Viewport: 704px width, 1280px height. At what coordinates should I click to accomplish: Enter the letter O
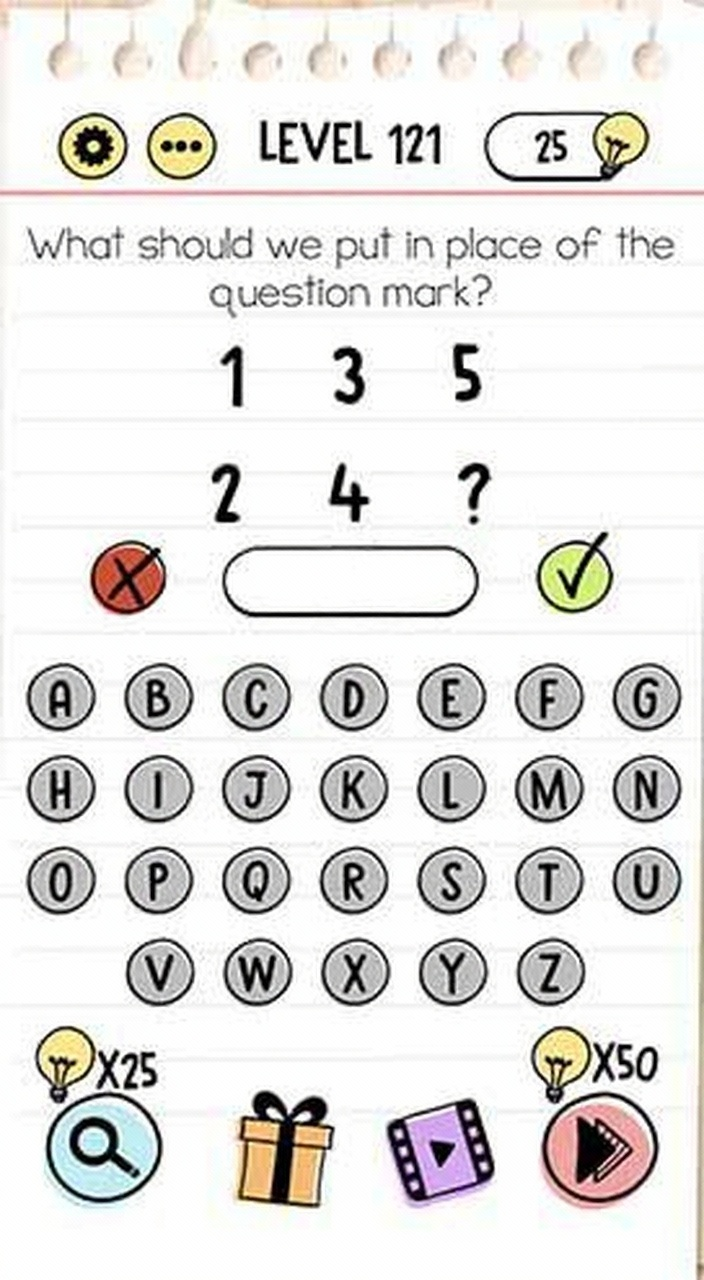61,883
